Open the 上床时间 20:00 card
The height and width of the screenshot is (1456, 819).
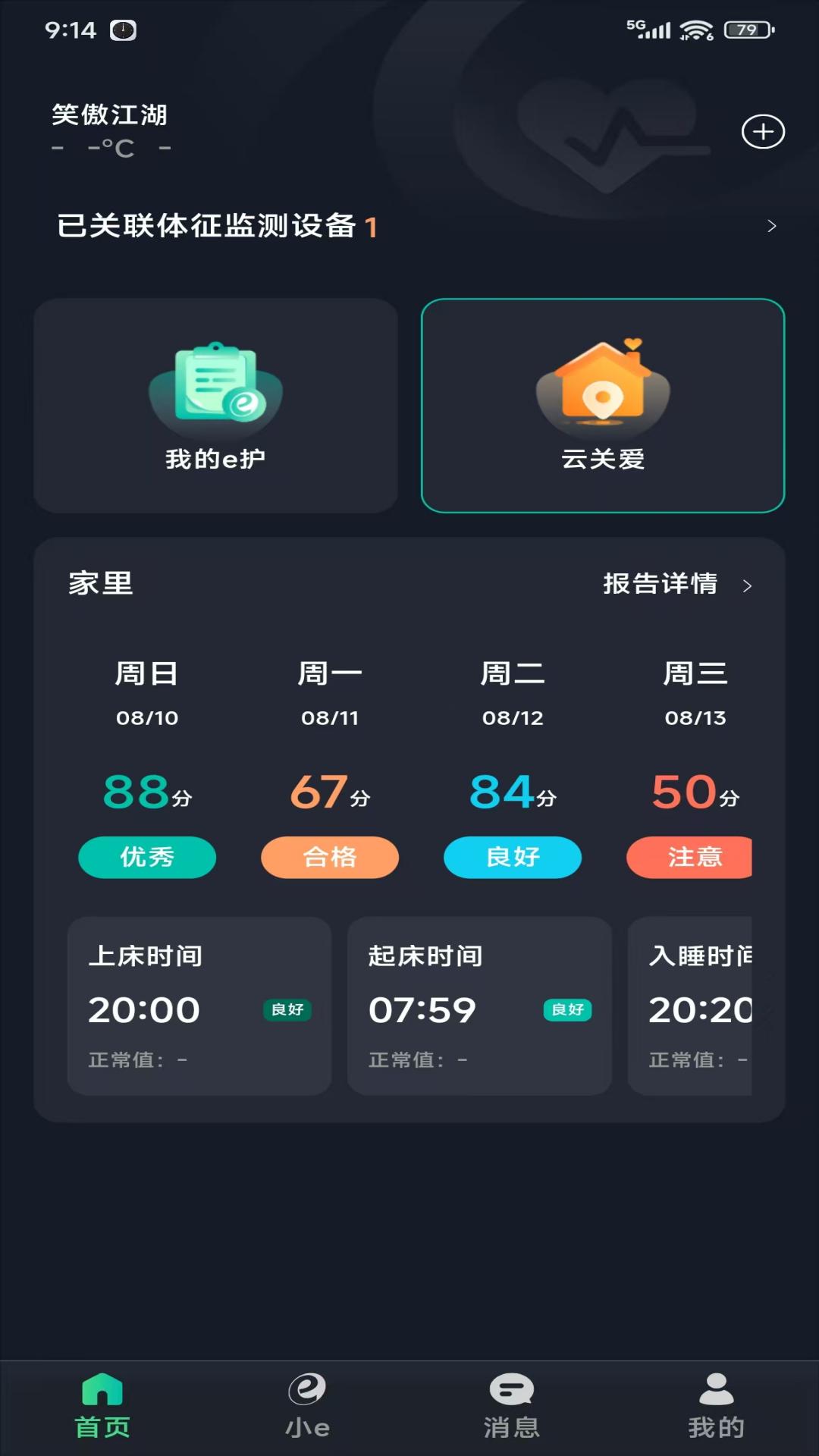coord(199,1006)
